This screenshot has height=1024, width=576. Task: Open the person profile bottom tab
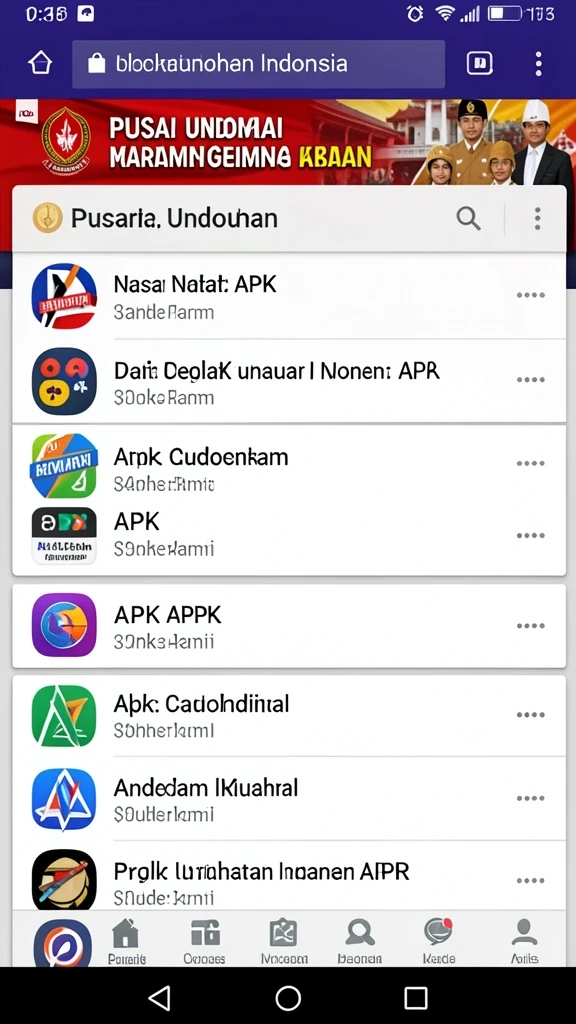[x=524, y=941]
